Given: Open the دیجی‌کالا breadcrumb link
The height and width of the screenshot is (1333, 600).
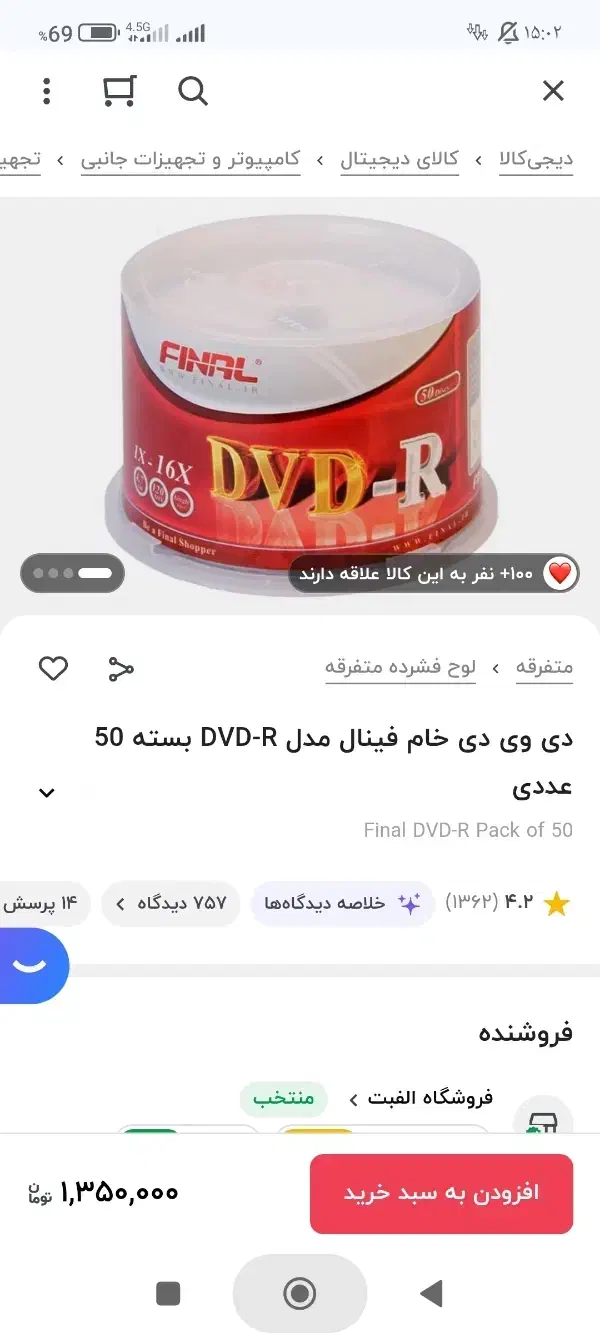Looking at the screenshot, I should 536,160.
